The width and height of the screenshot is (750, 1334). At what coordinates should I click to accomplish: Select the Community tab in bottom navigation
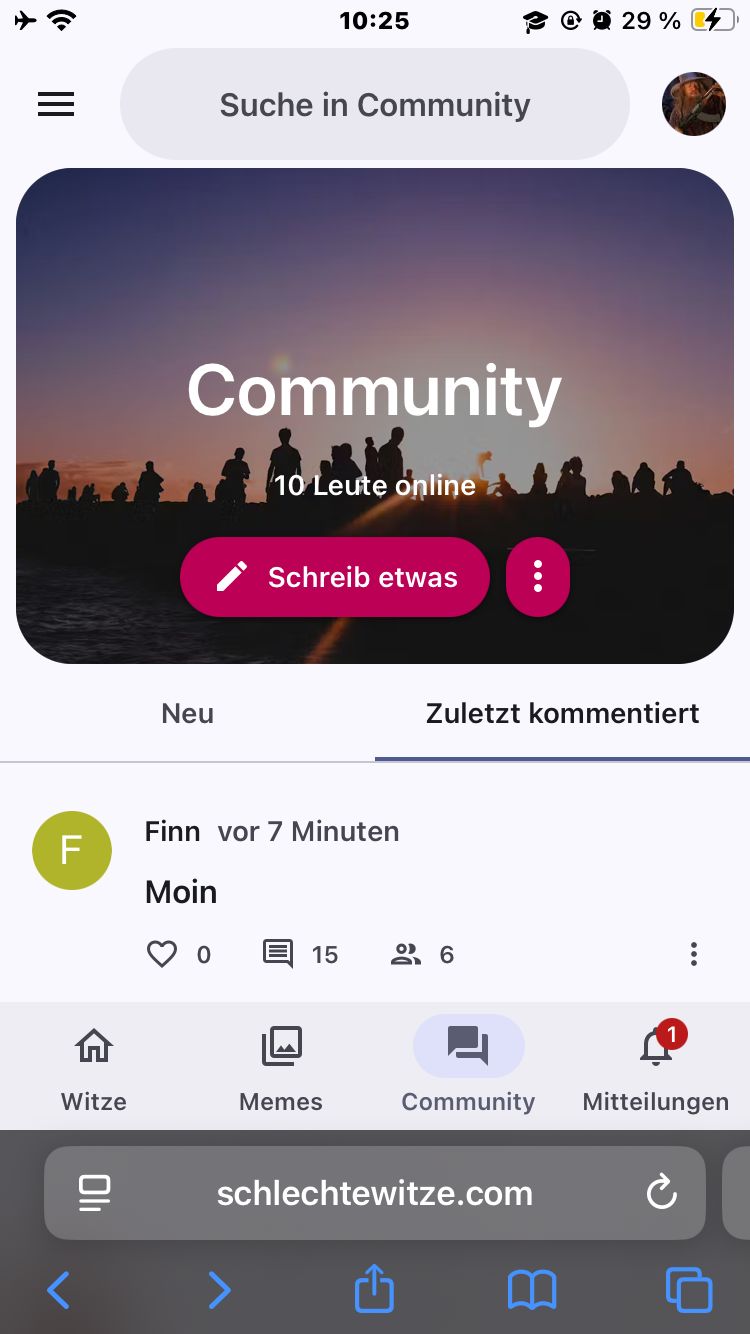(468, 1066)
